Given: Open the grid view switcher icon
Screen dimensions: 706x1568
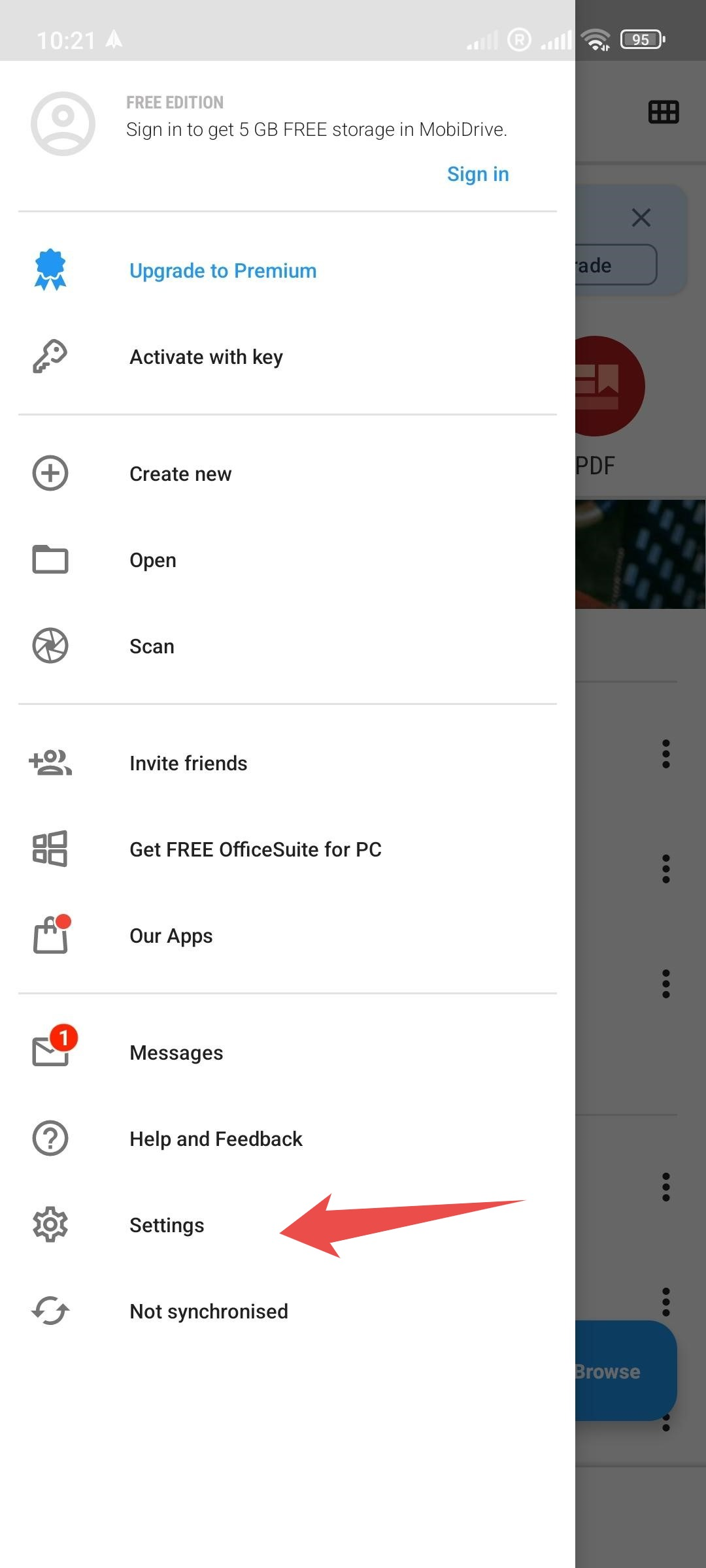Looking at the screenshot, I should click(665, 112).
